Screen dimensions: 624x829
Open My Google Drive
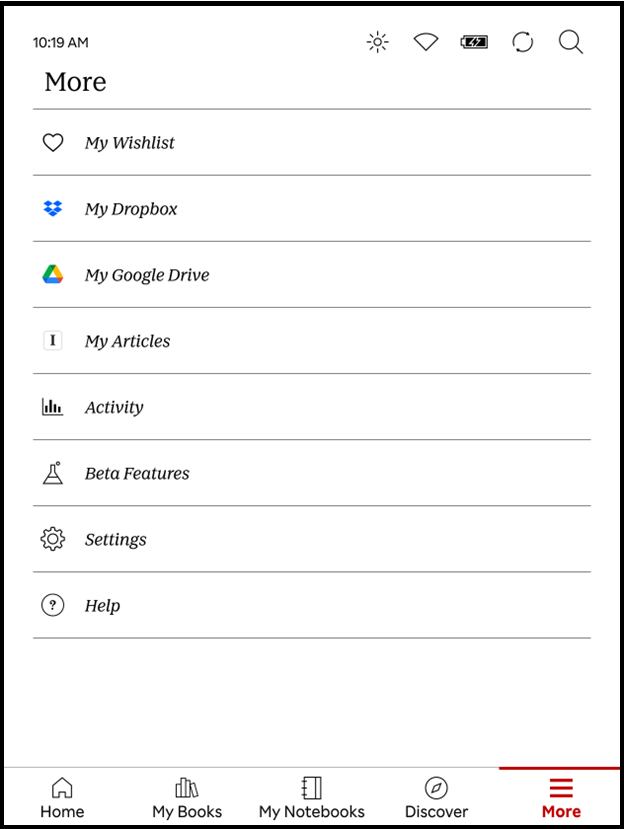pos(147,275)
